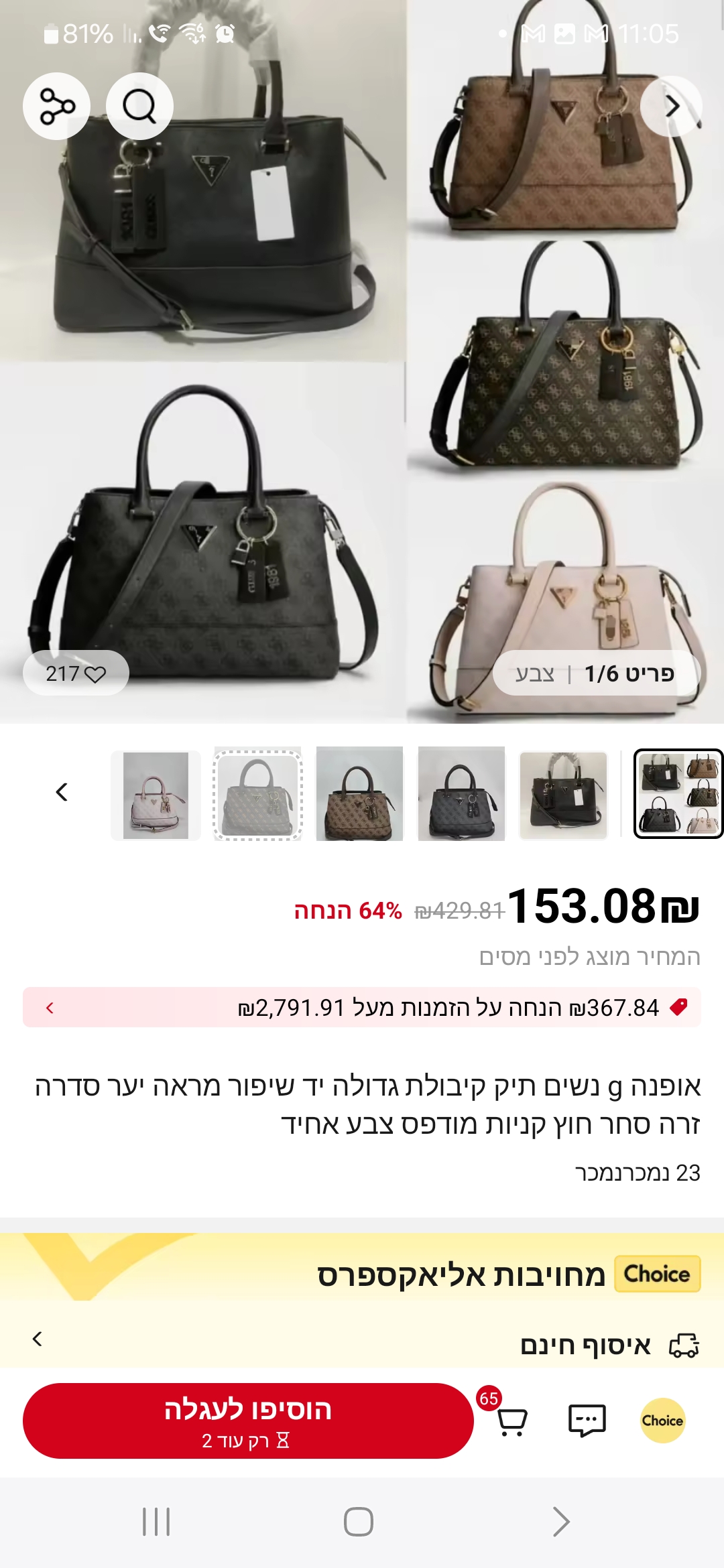The image size is (724, 1568).
Task: Select the dark grey monogram bag thumbnail
Action: 461,795
